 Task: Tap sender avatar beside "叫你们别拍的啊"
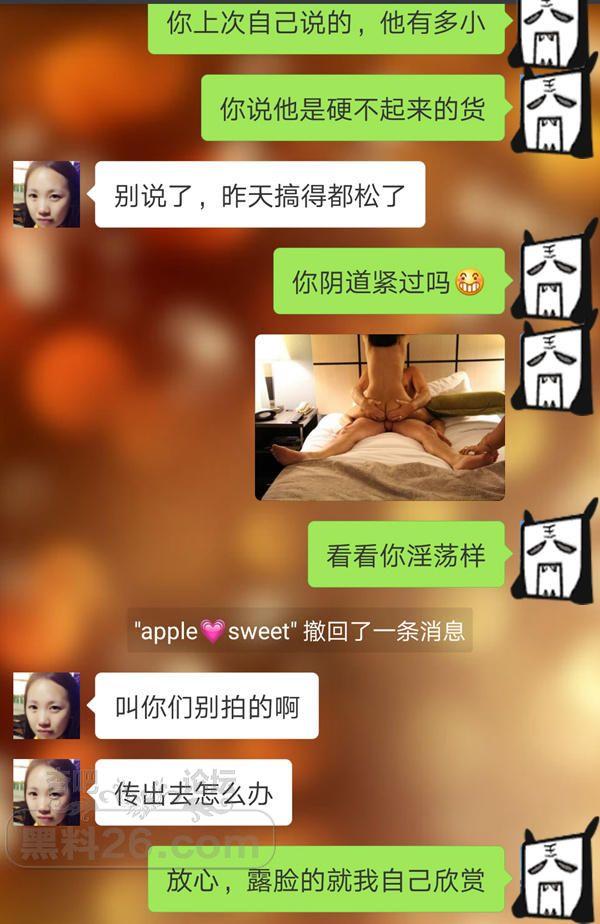[x=47, y=706]
